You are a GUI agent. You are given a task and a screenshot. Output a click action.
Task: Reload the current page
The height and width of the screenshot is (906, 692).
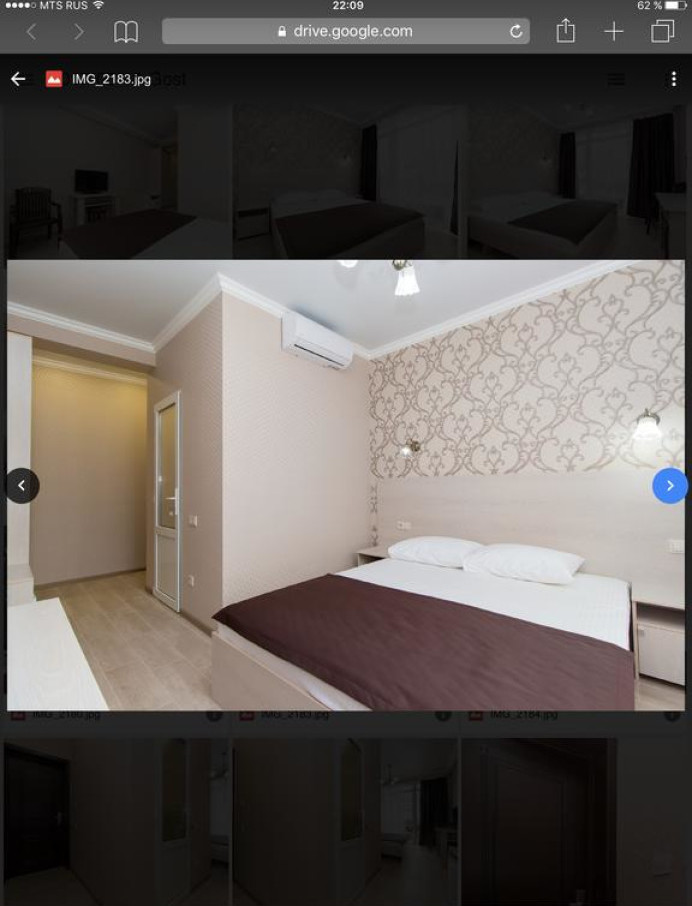(x=516, y=31)
